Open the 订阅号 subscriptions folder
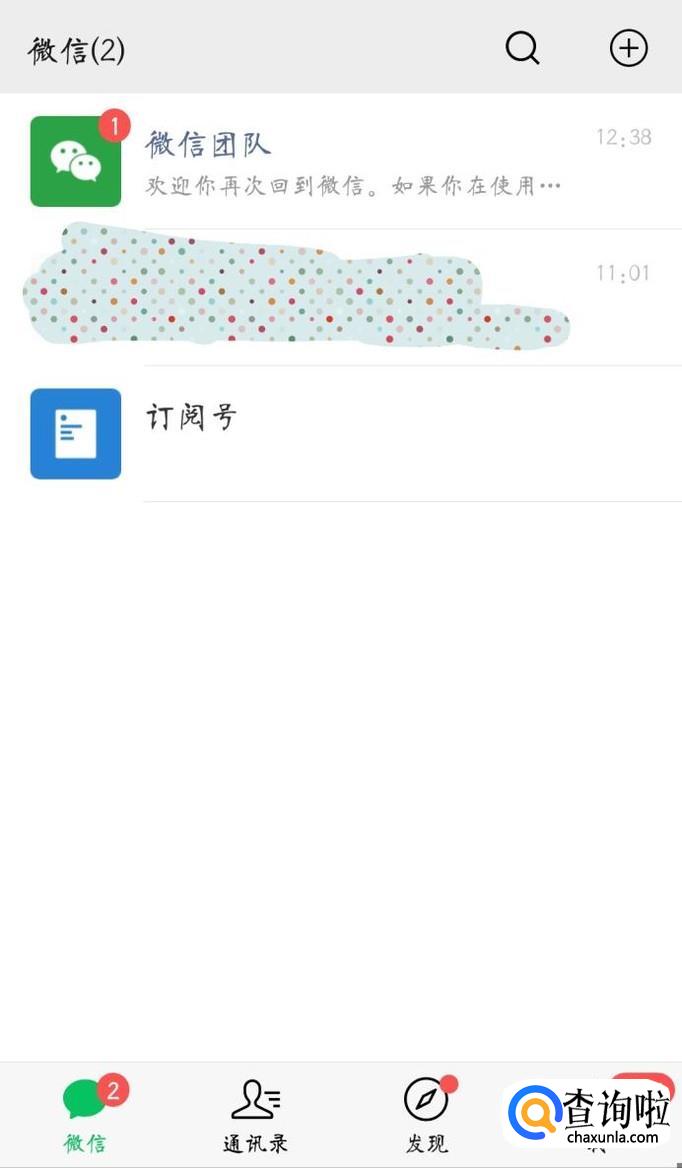 (340, 433)
